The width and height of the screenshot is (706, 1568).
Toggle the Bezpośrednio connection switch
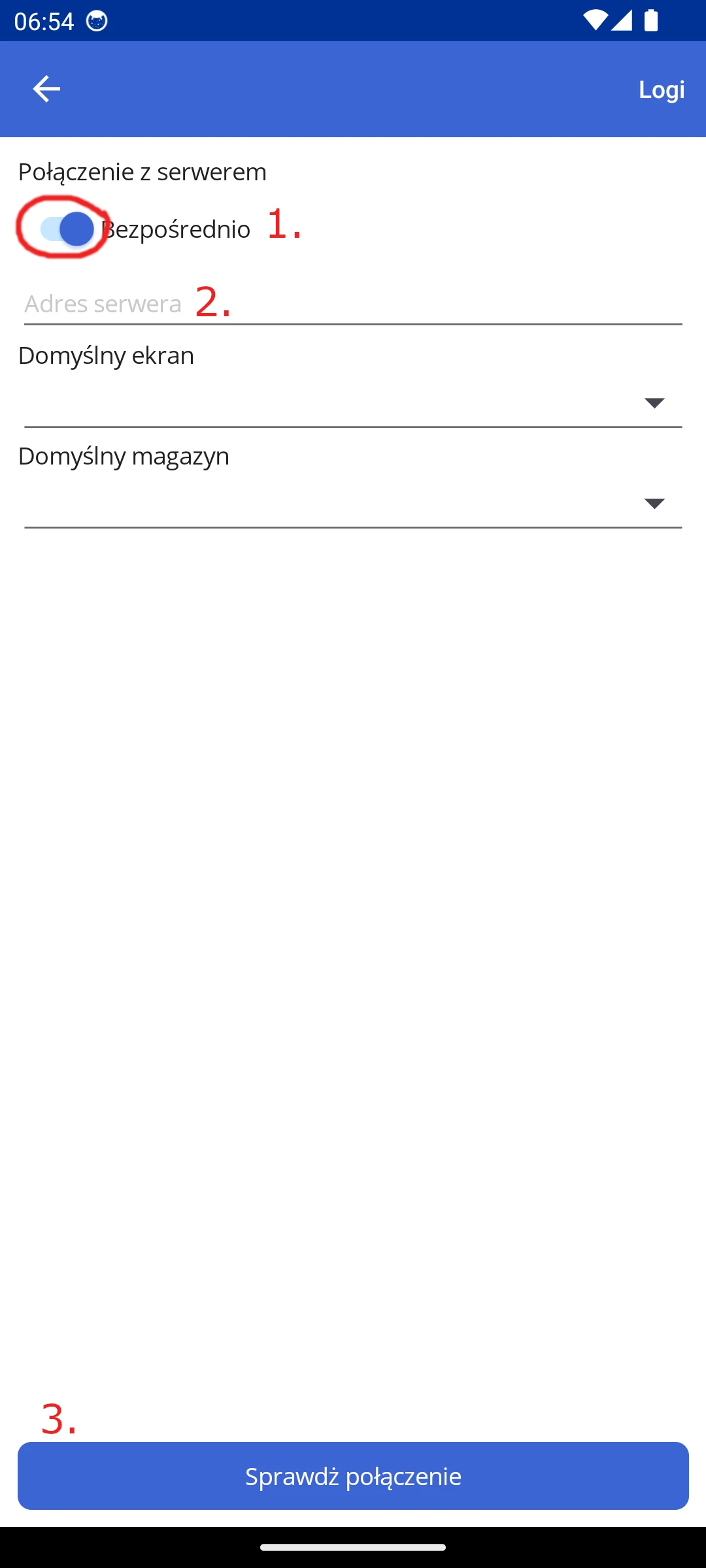(67, 229)
